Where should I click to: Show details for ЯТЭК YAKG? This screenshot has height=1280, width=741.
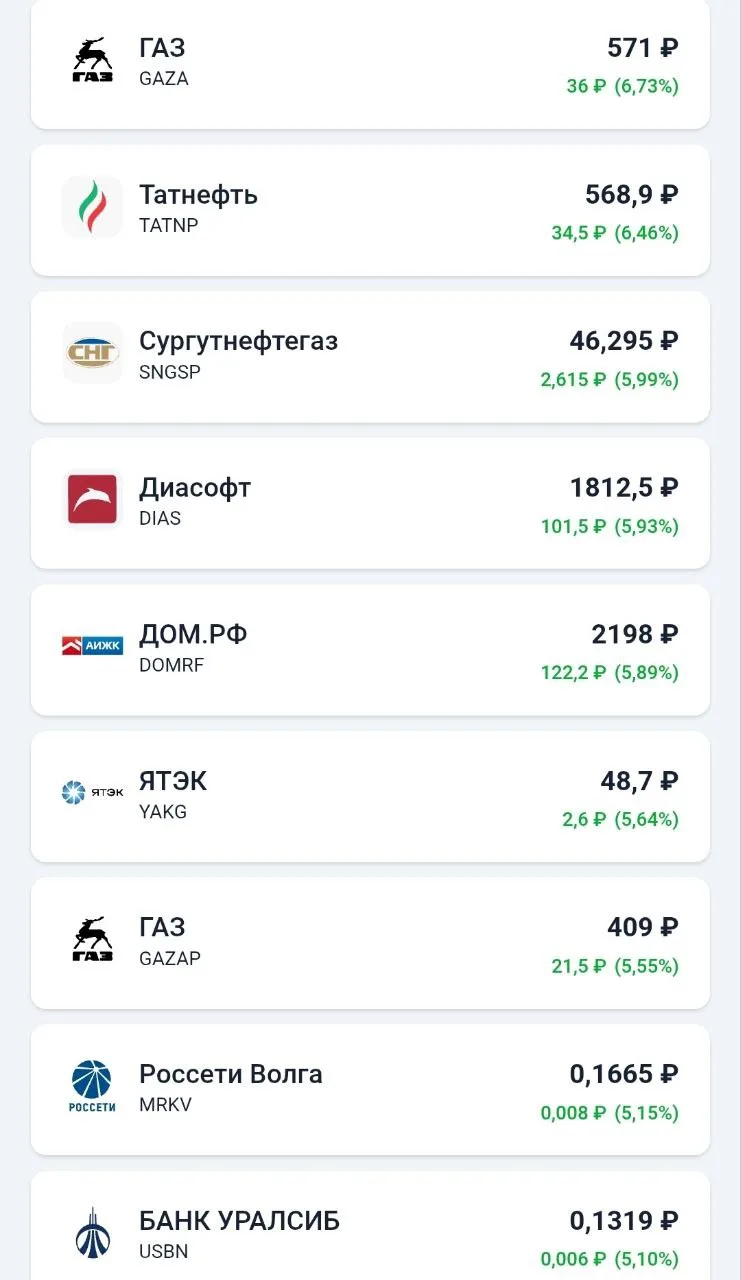coord(370,796)
